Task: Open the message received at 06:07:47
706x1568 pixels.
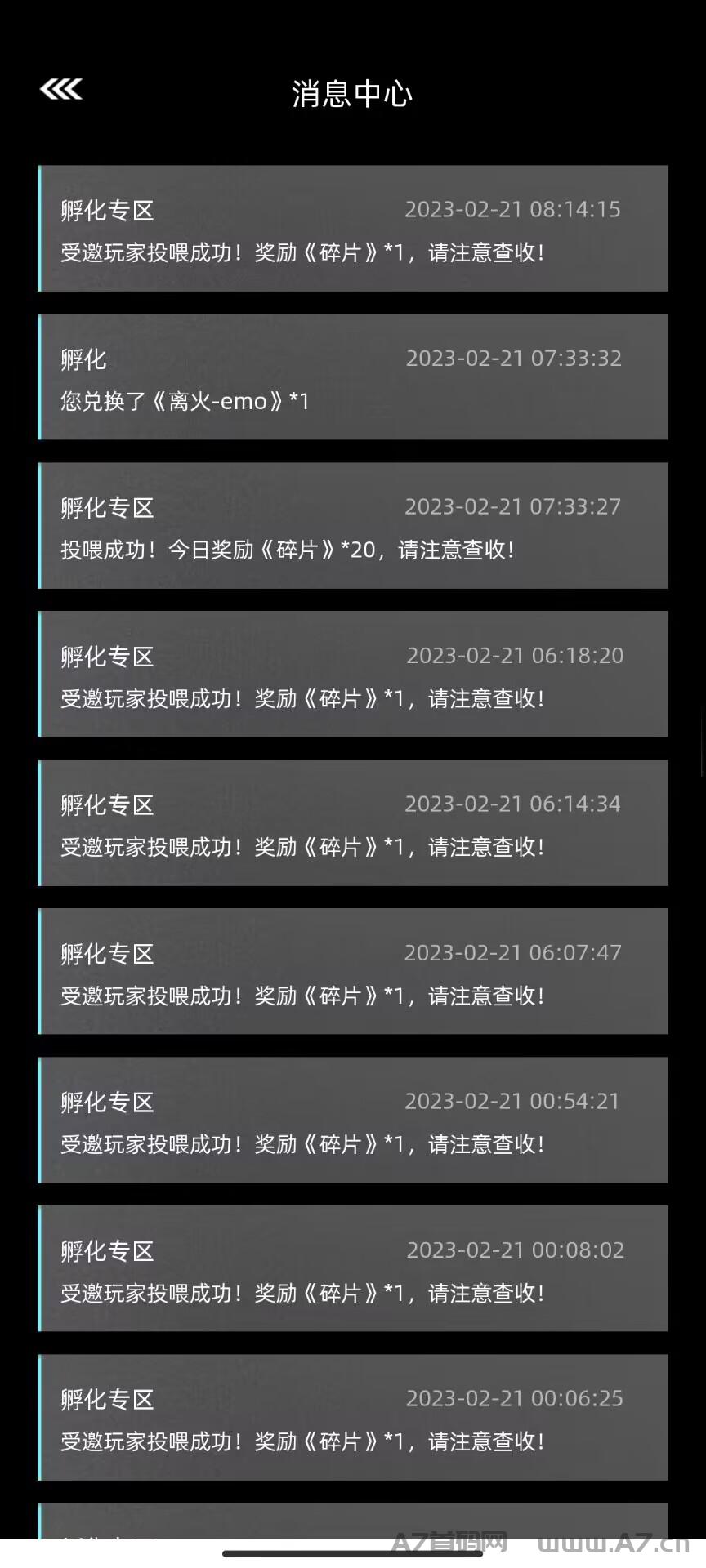Action: [353, 972]
